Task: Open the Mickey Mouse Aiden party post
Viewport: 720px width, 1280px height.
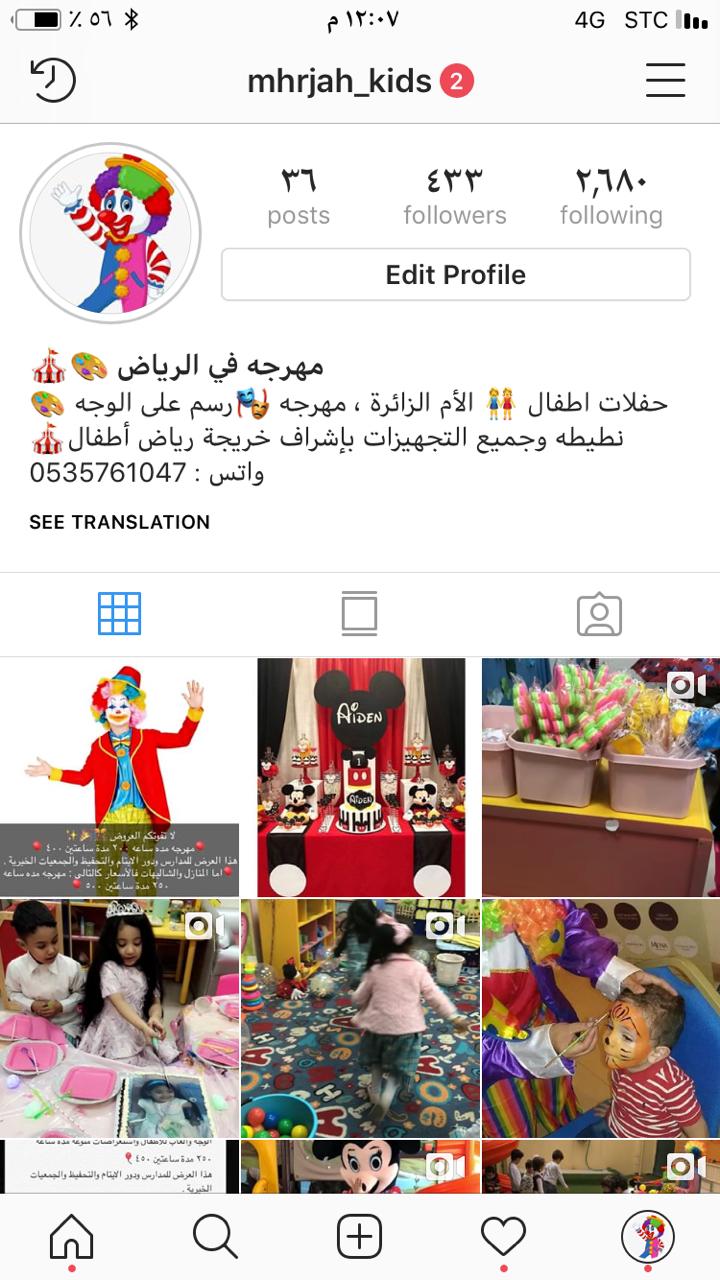Action: pos(361,777)
